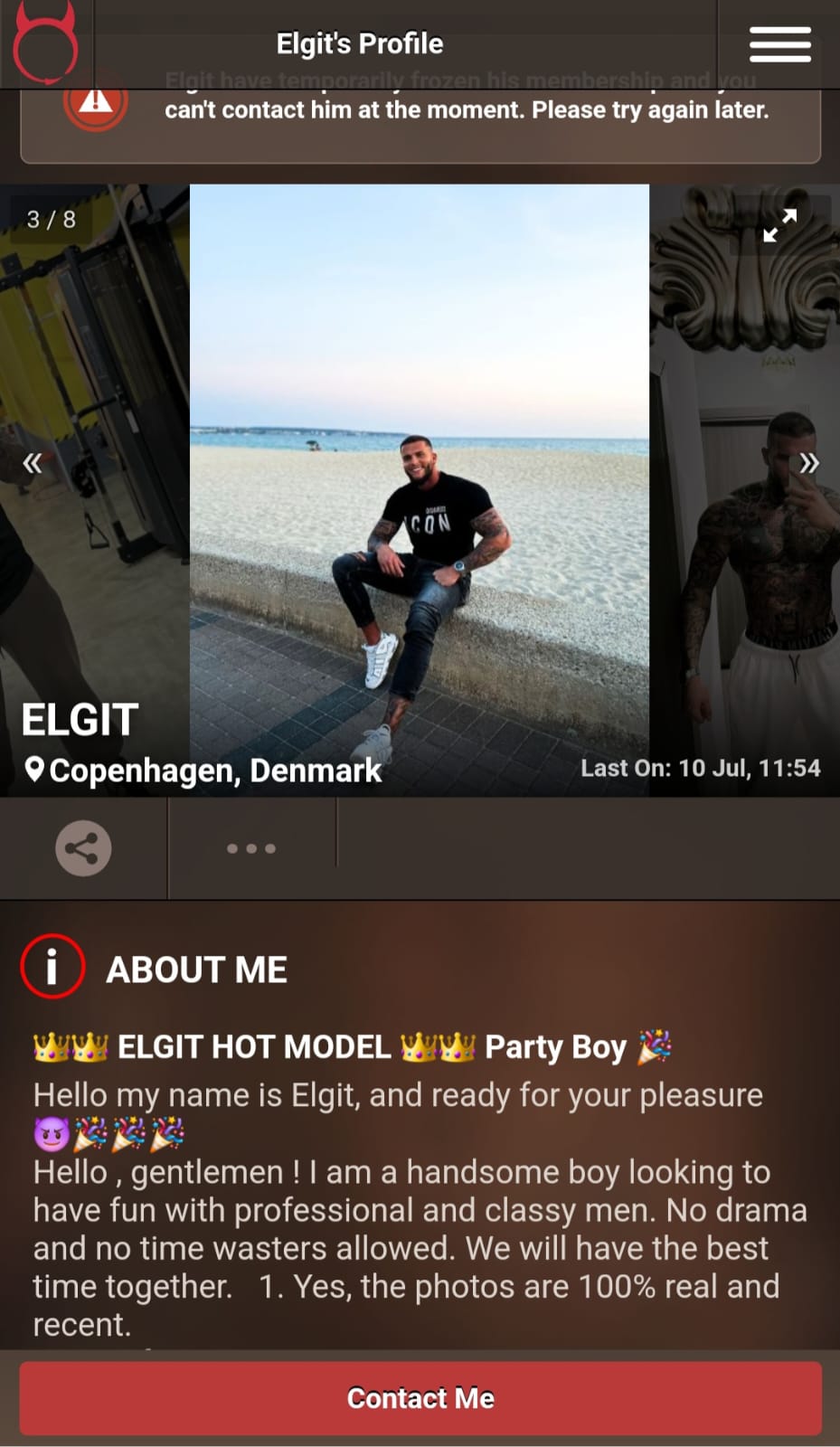840x1447 pixels.
Task: Open the beach photo of Elgit
Action: coord(419,488)
